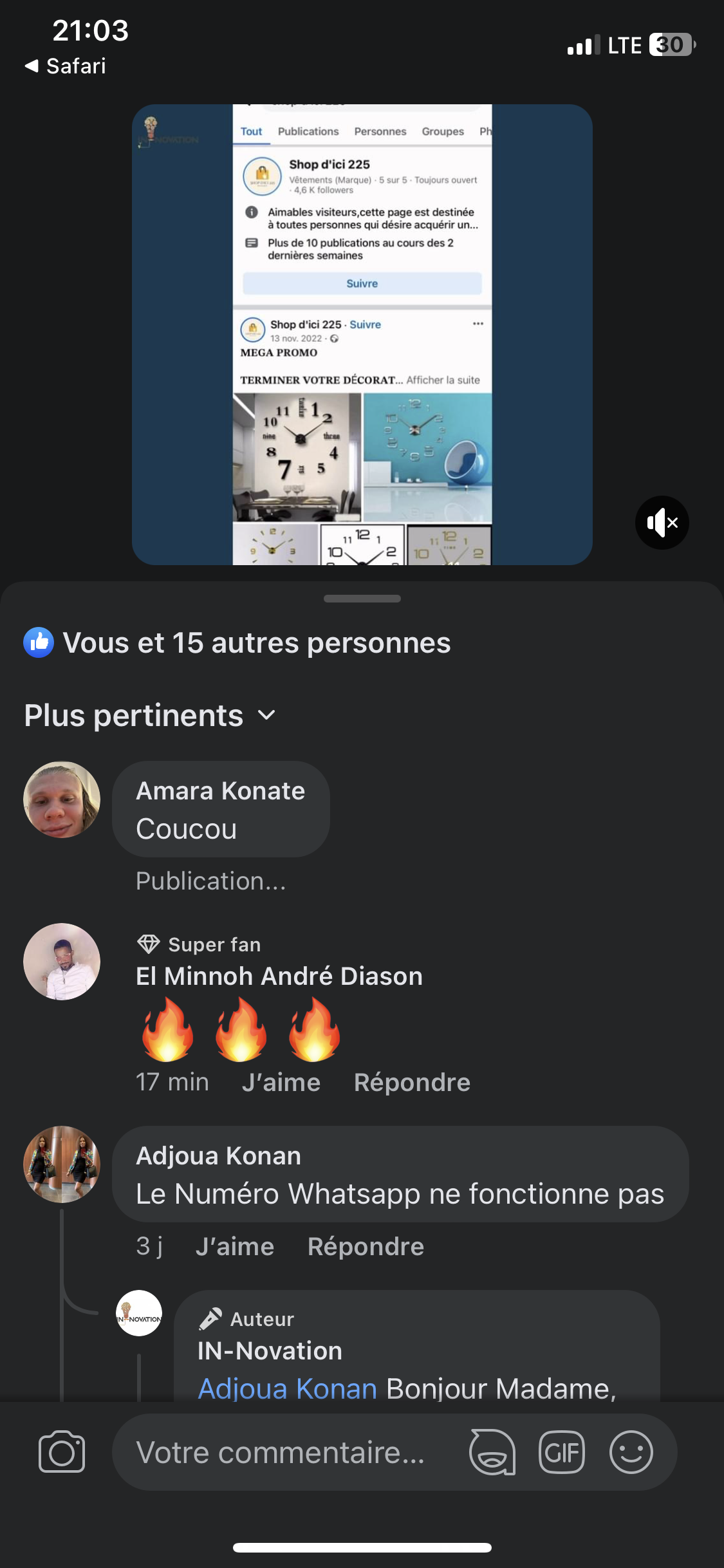Screen dimensions: 724x1568
Task: Open the avatar sticker picker
Action: (492, 1452)
